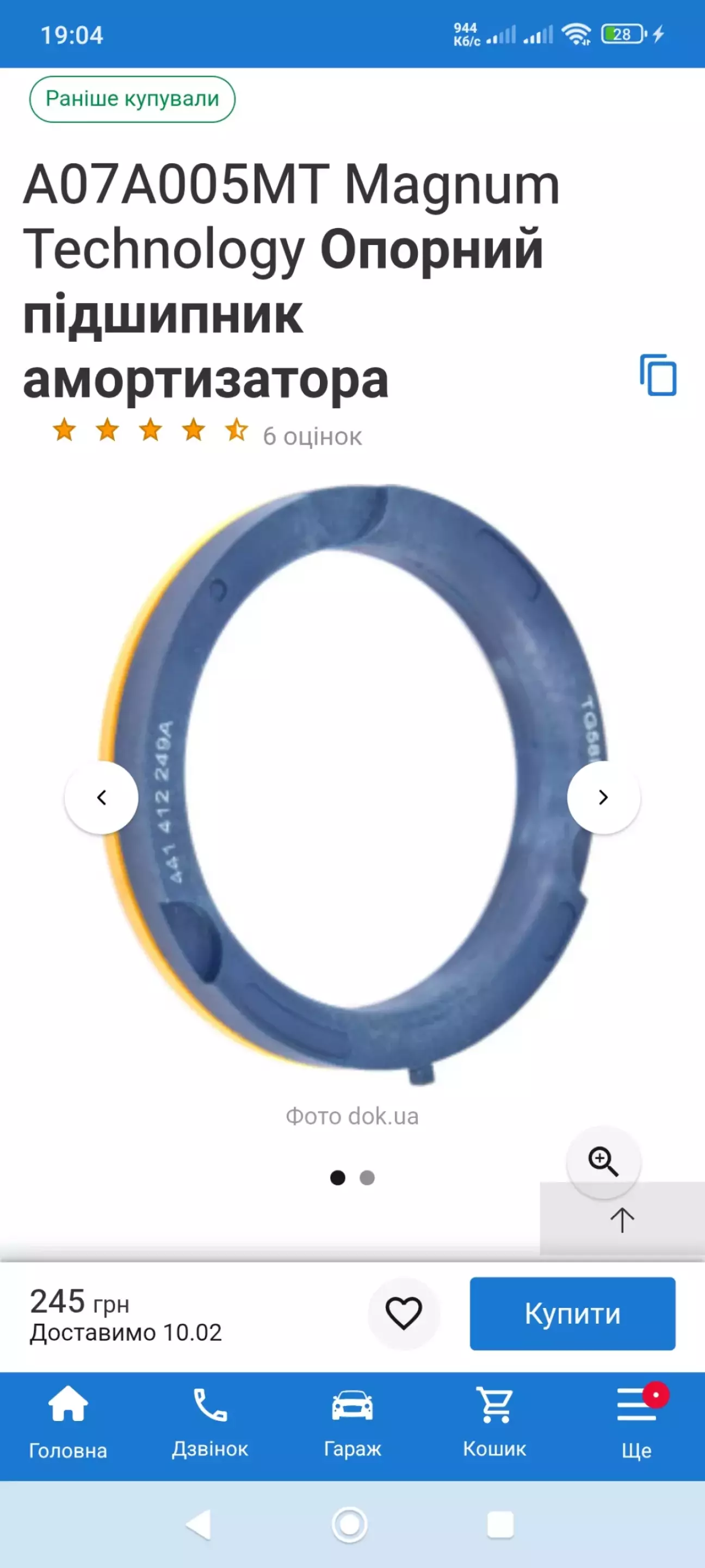705x1568 pixels.
Task: Open the Гараж tab
Action: click(352, 1423)
